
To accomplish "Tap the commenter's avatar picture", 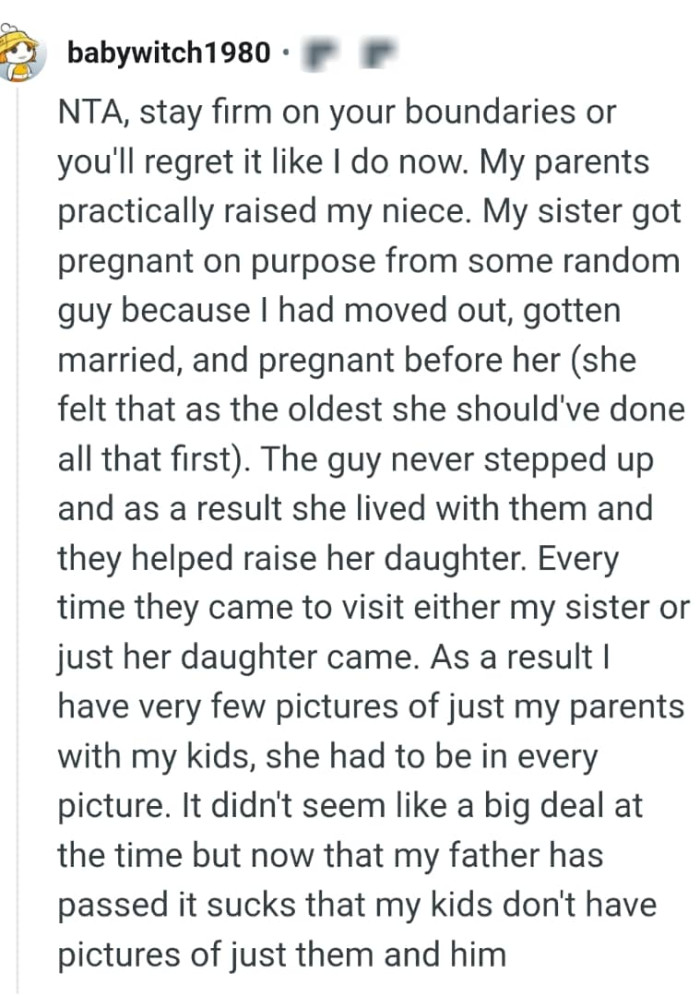I will pyautogui.click(x=20, y=55).
